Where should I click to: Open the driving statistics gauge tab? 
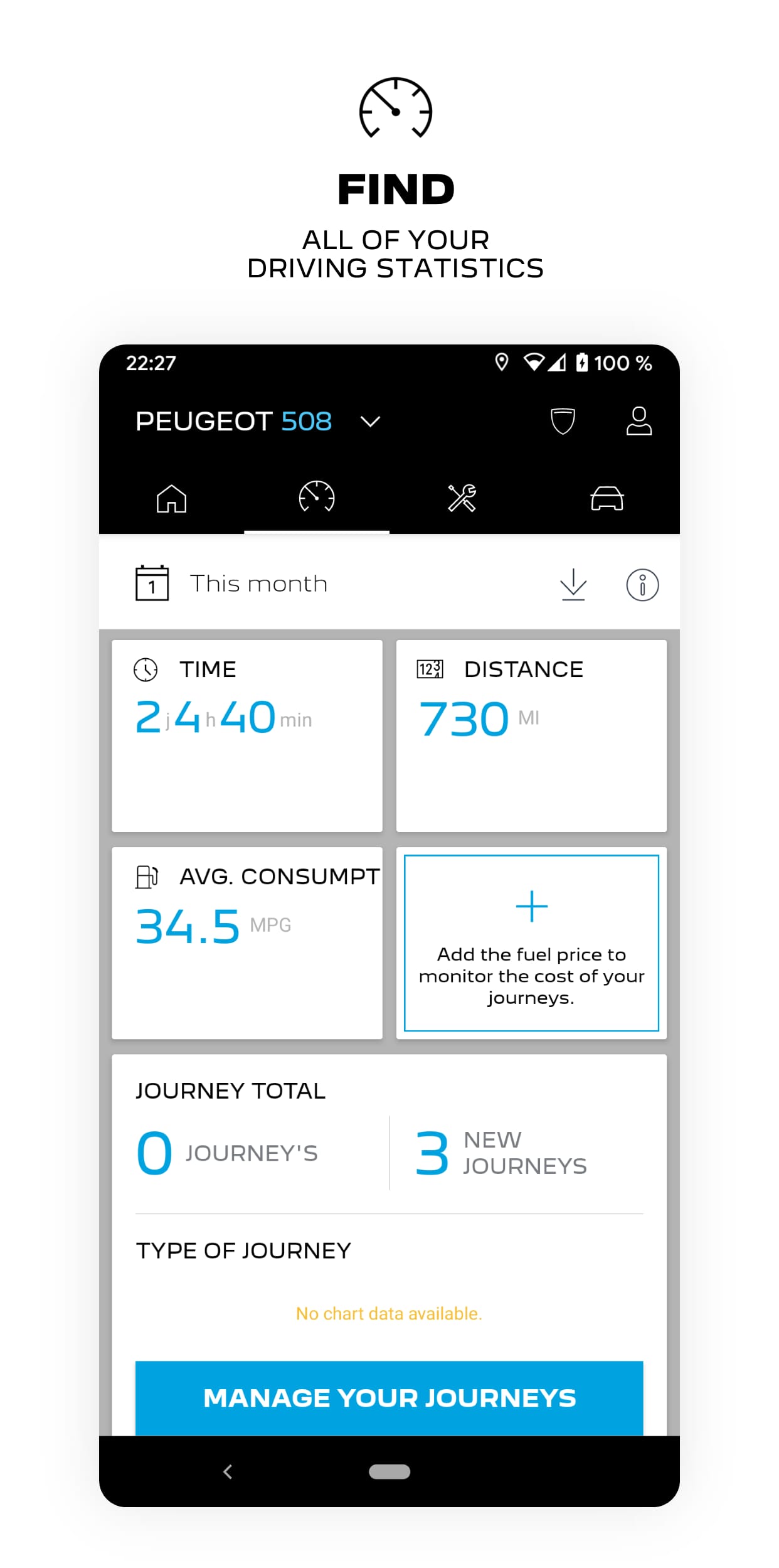(317, 497)
